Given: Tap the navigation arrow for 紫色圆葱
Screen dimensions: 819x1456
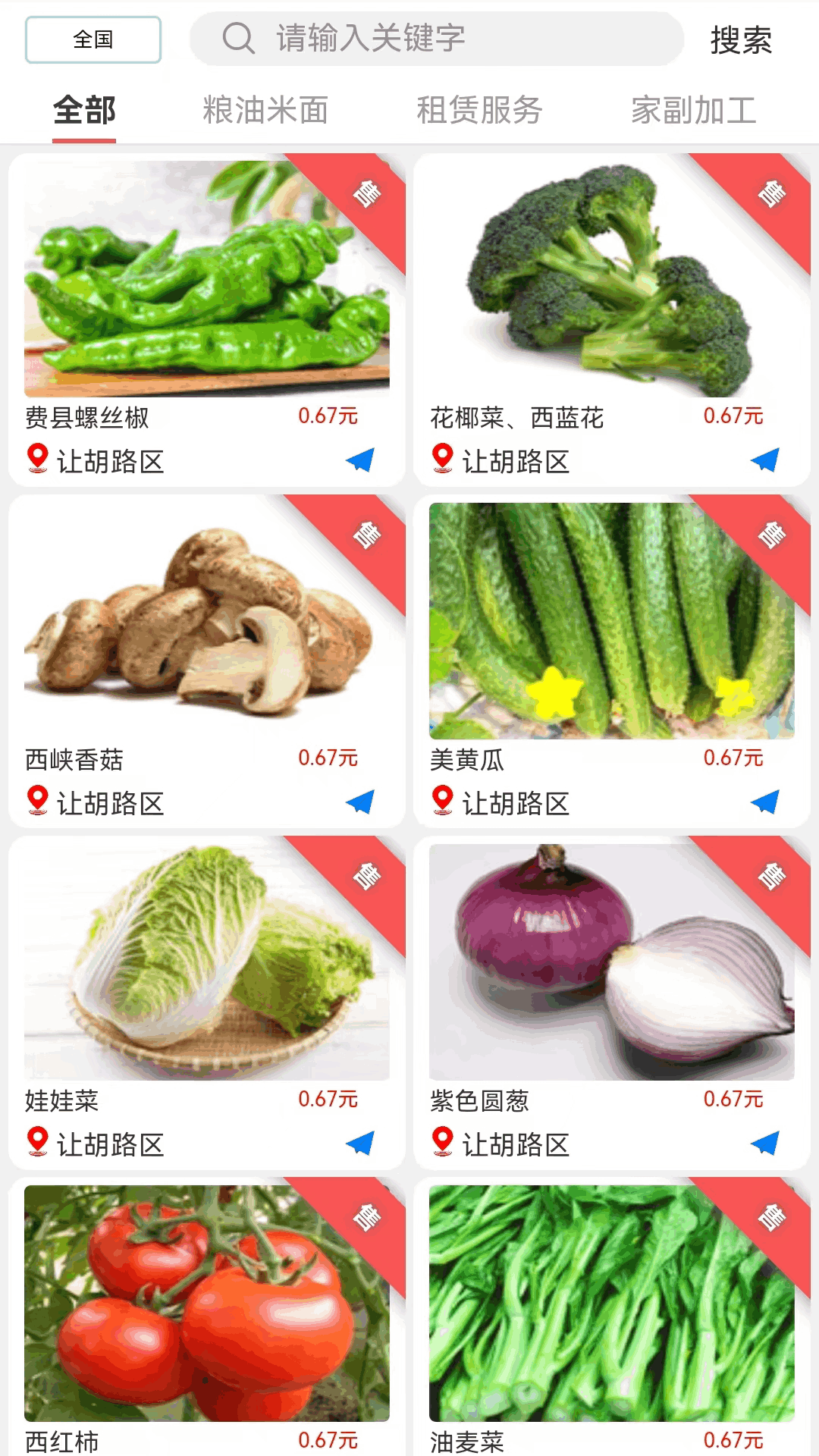Looking at the screenshot, I should click(765, 1143).
